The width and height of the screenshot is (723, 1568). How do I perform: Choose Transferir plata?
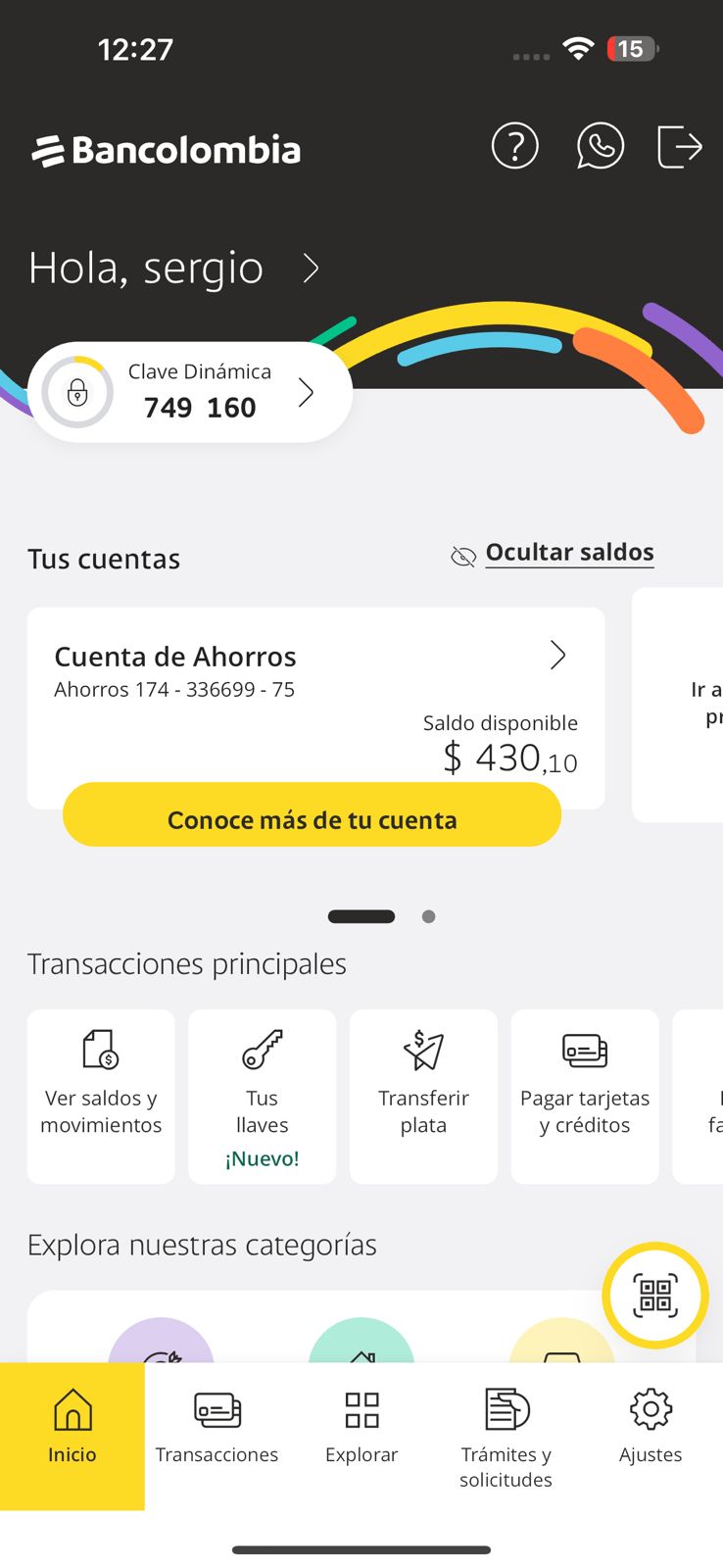point(423,1096)
